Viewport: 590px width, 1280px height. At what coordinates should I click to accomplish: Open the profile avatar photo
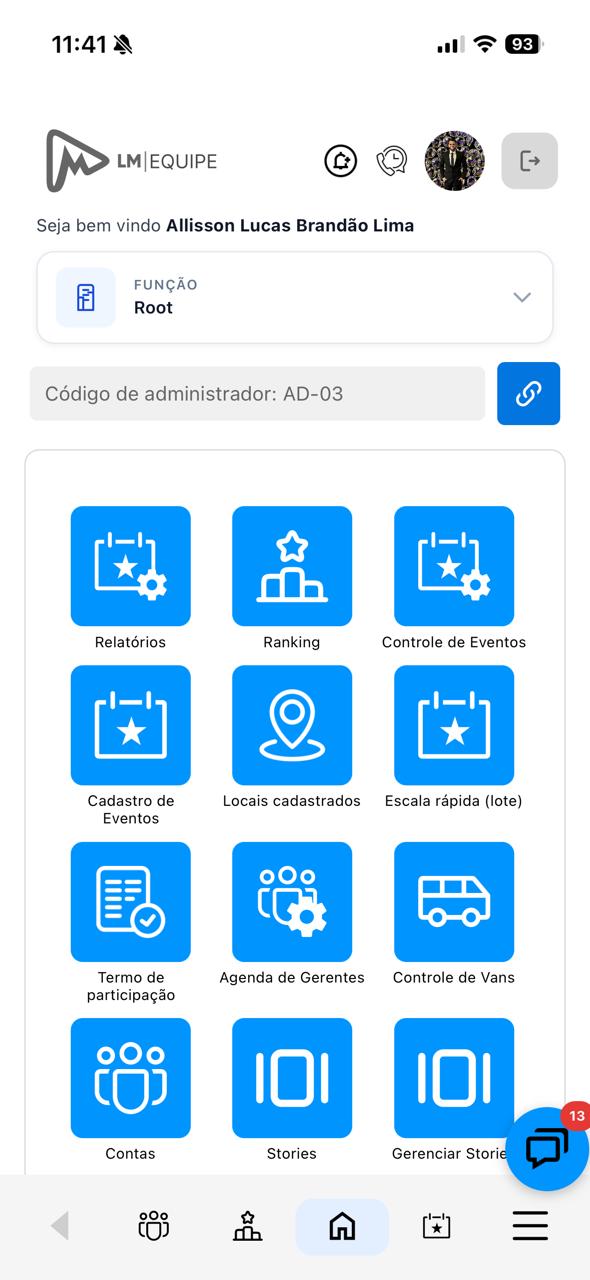coord(455,161)
